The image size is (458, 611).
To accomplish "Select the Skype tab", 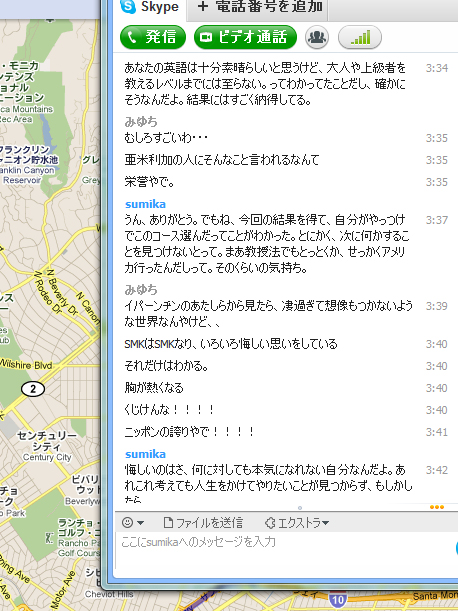I will pyautogui.click(x=150, y=7).
